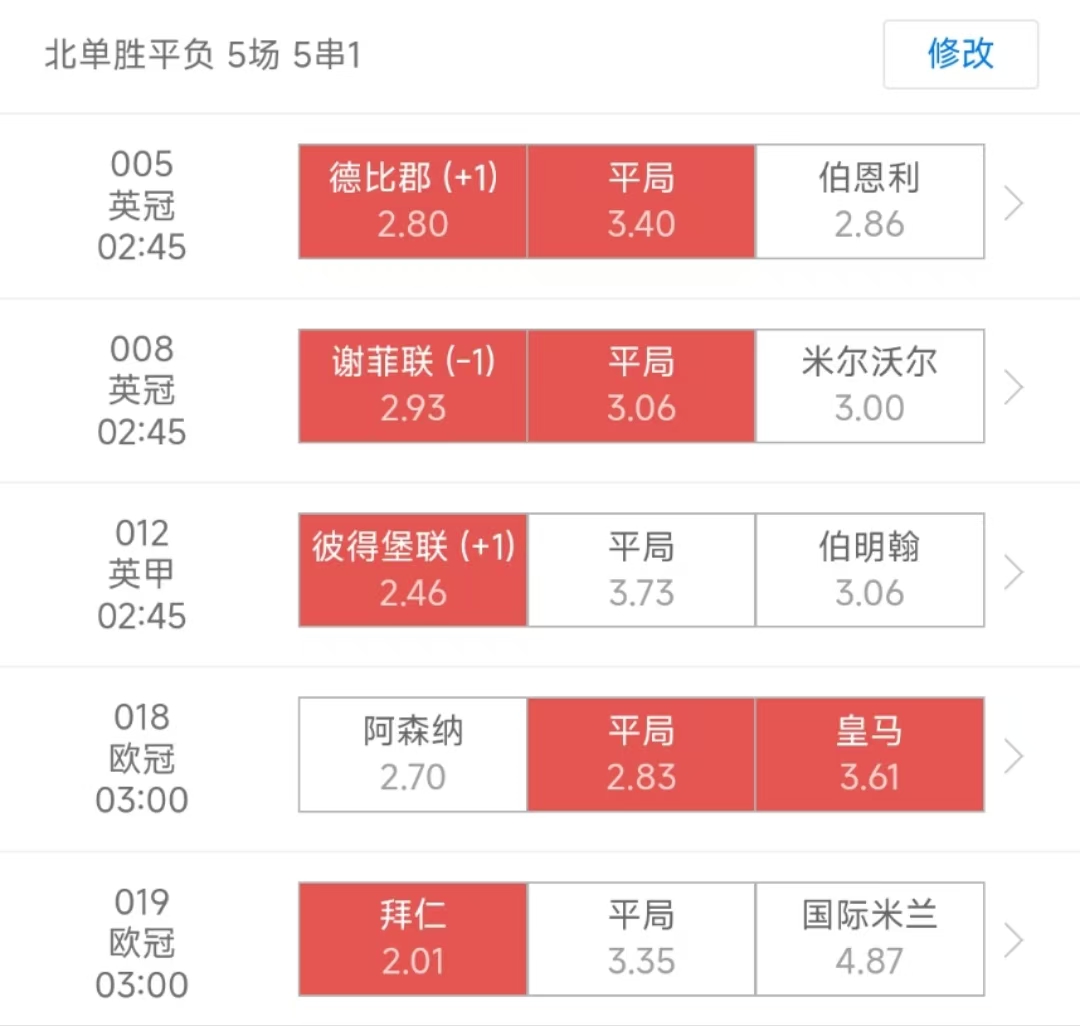Pick 平局 at 3.73 in match 012
The image size is (1080, 1026).
coord(641,570)
